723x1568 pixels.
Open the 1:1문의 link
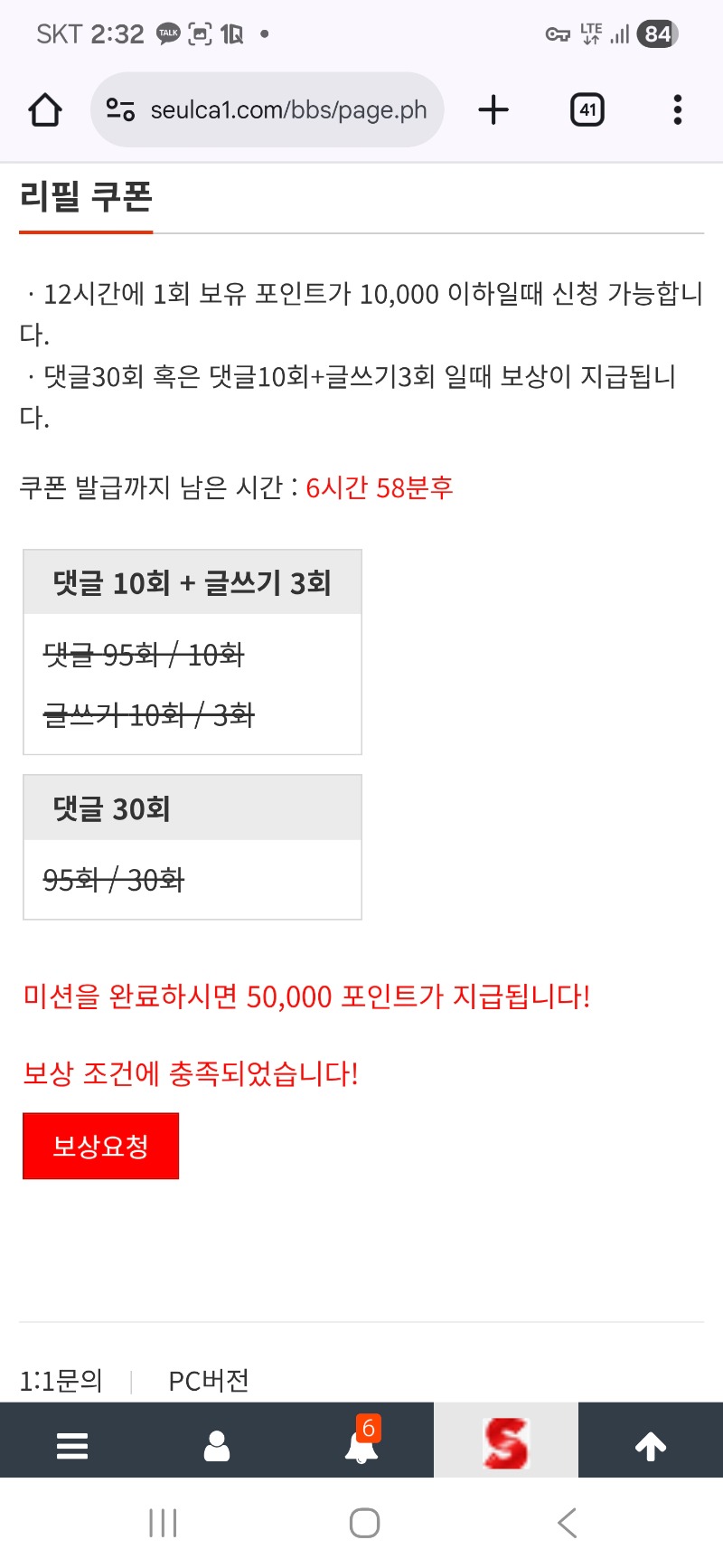pos(61,1381)
